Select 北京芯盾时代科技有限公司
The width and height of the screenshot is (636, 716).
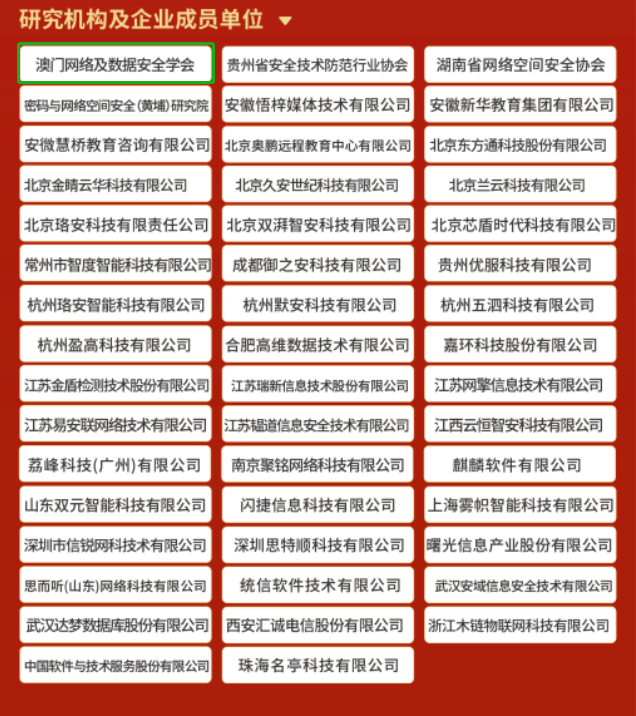click(520, 225)
